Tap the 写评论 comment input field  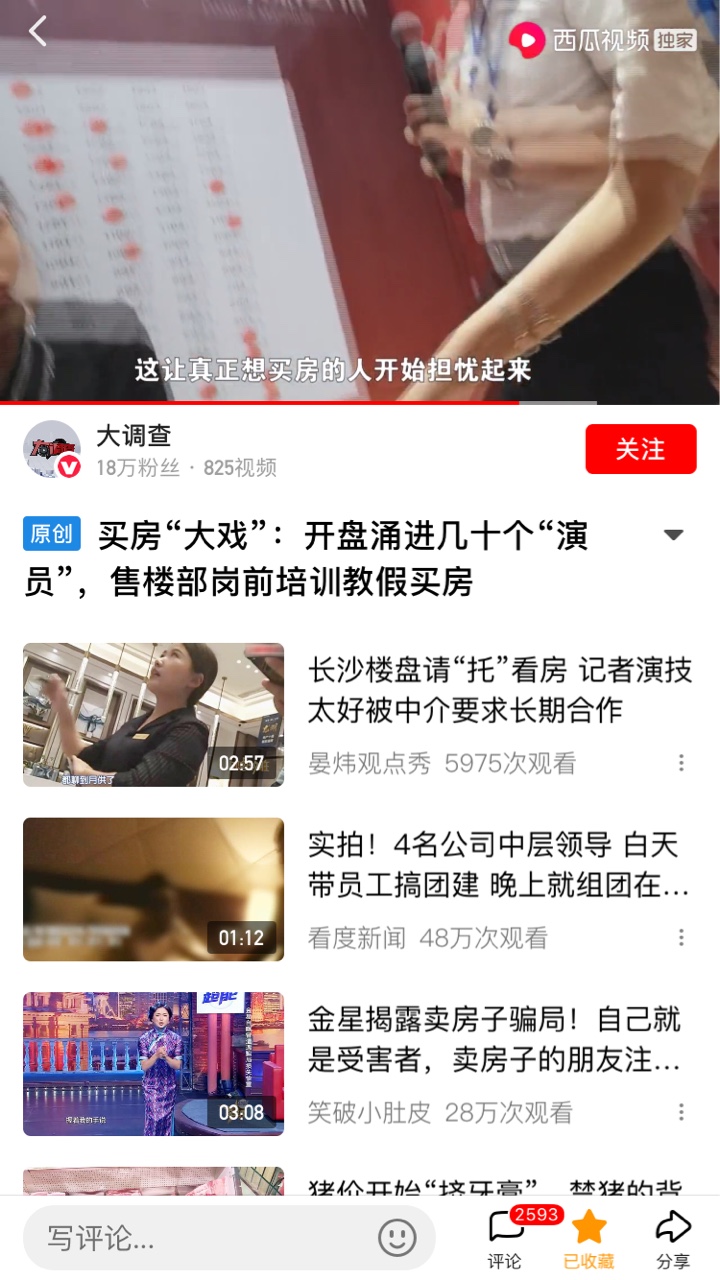tap(200, 1238)
